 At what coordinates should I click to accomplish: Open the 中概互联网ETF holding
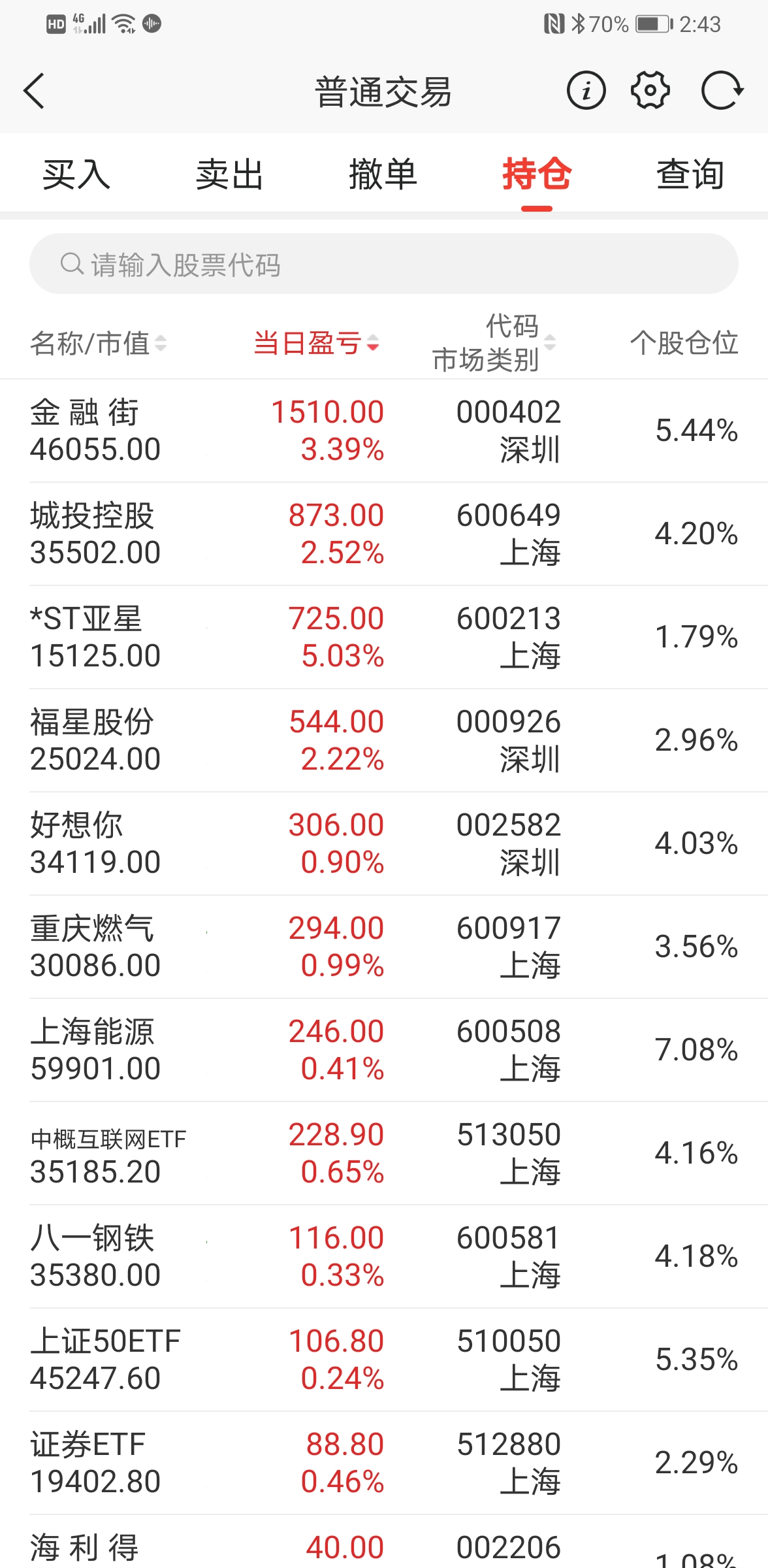(384, 1153)
